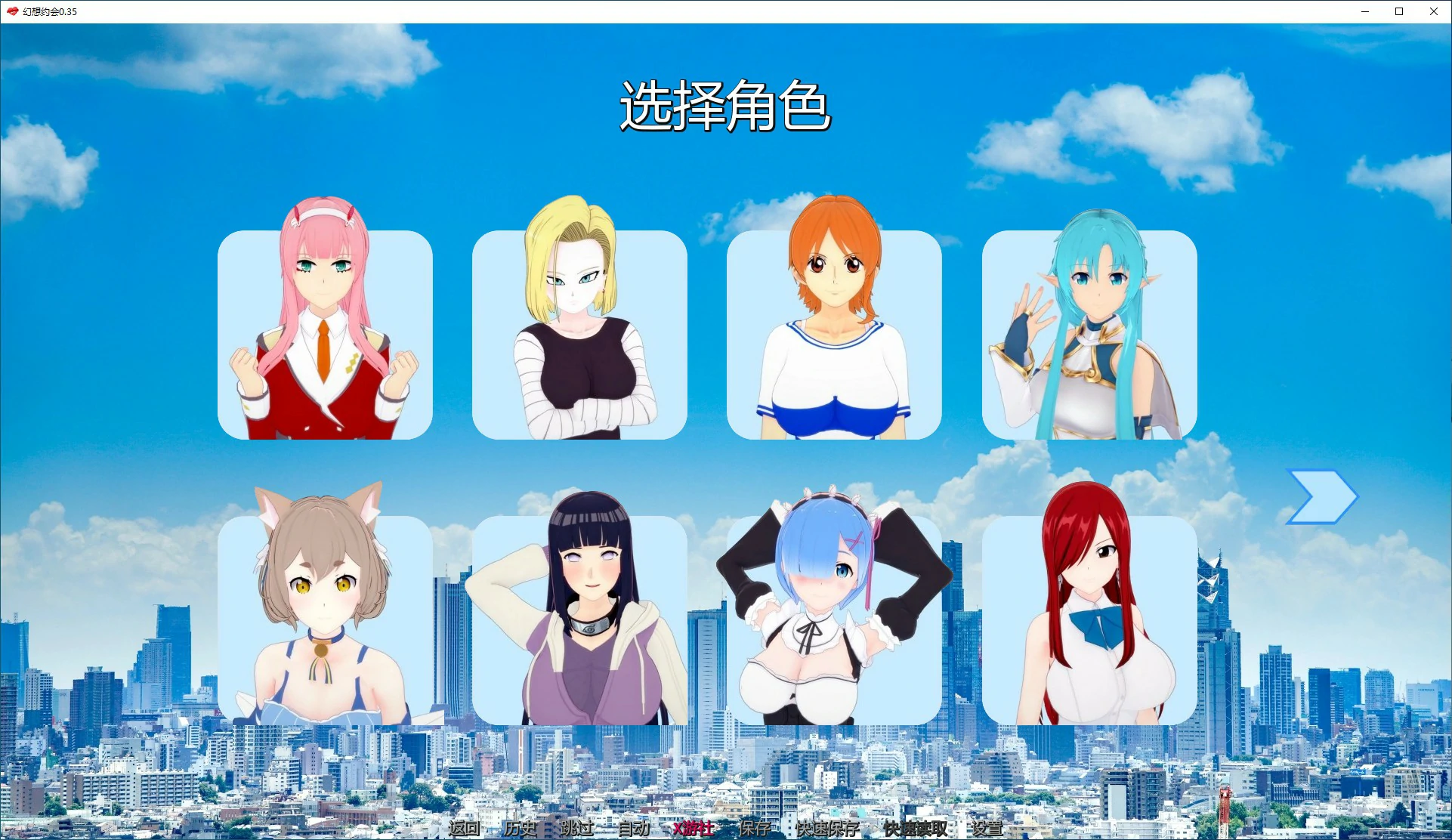Choose the blonde character with crossed arms

(579, 334)
